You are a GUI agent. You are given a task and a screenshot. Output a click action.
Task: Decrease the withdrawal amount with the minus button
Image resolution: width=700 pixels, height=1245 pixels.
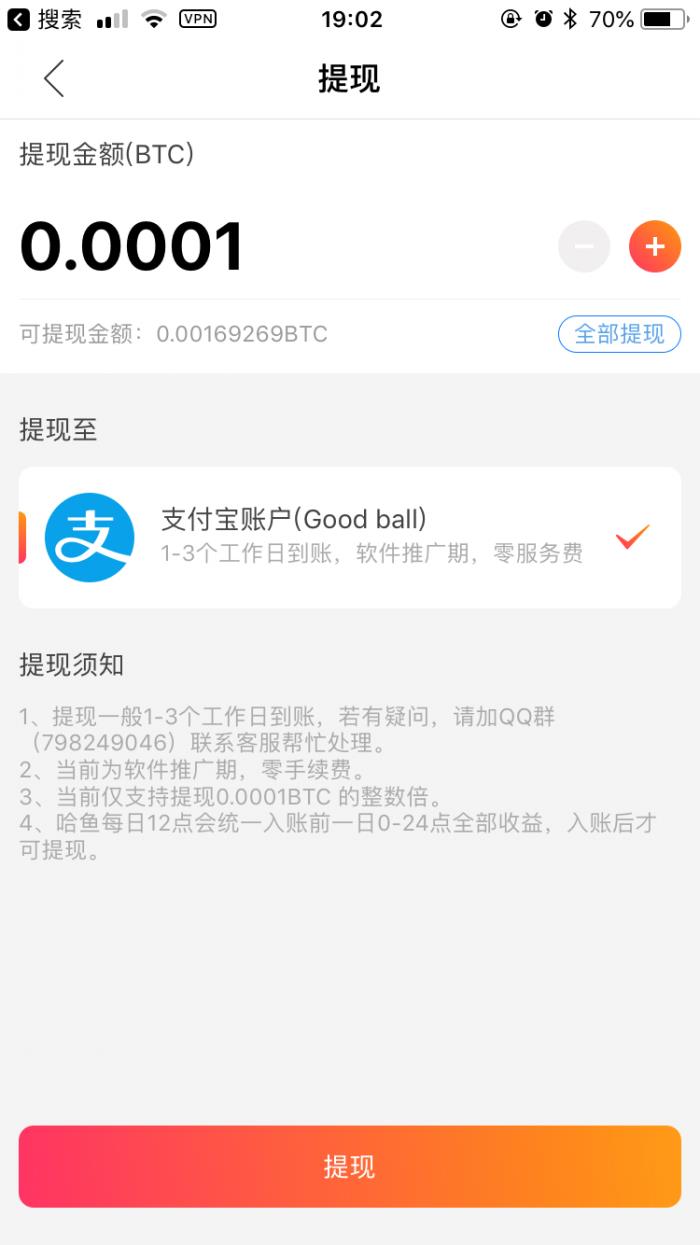pos(584,246)
